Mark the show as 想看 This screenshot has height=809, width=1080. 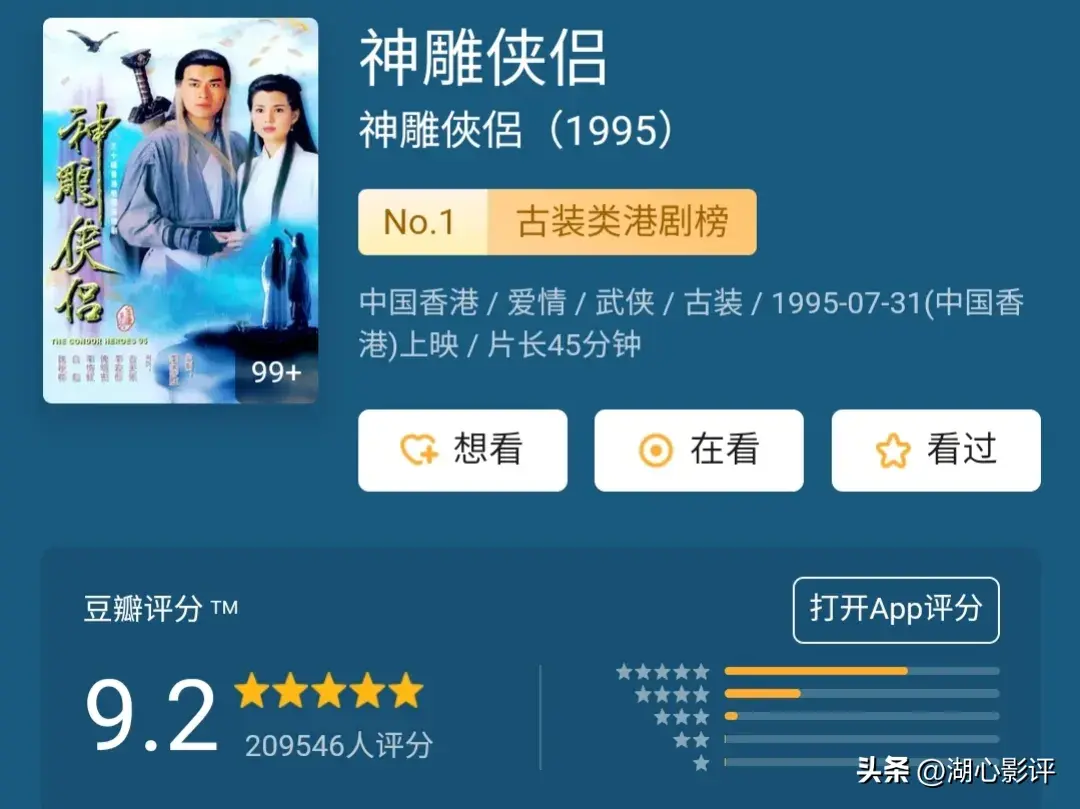click(462, 450)
